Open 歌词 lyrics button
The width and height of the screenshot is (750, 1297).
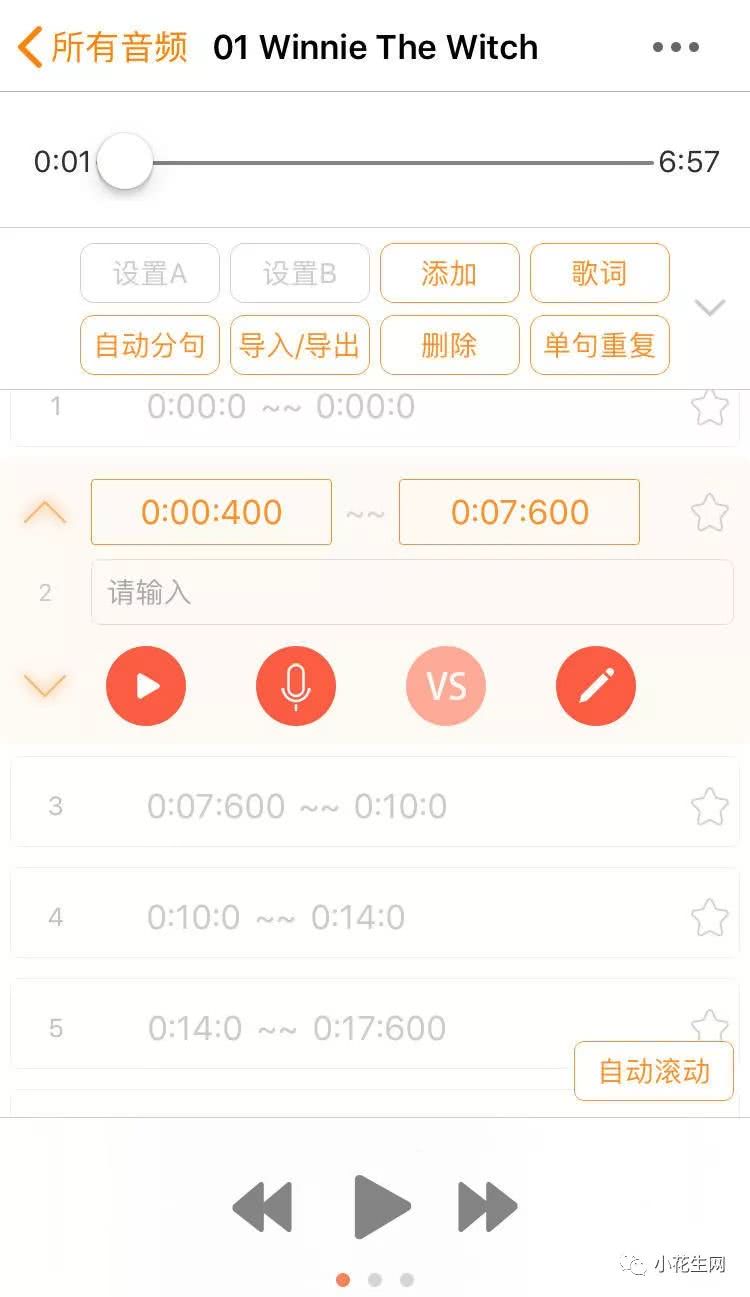coord(599,273)
